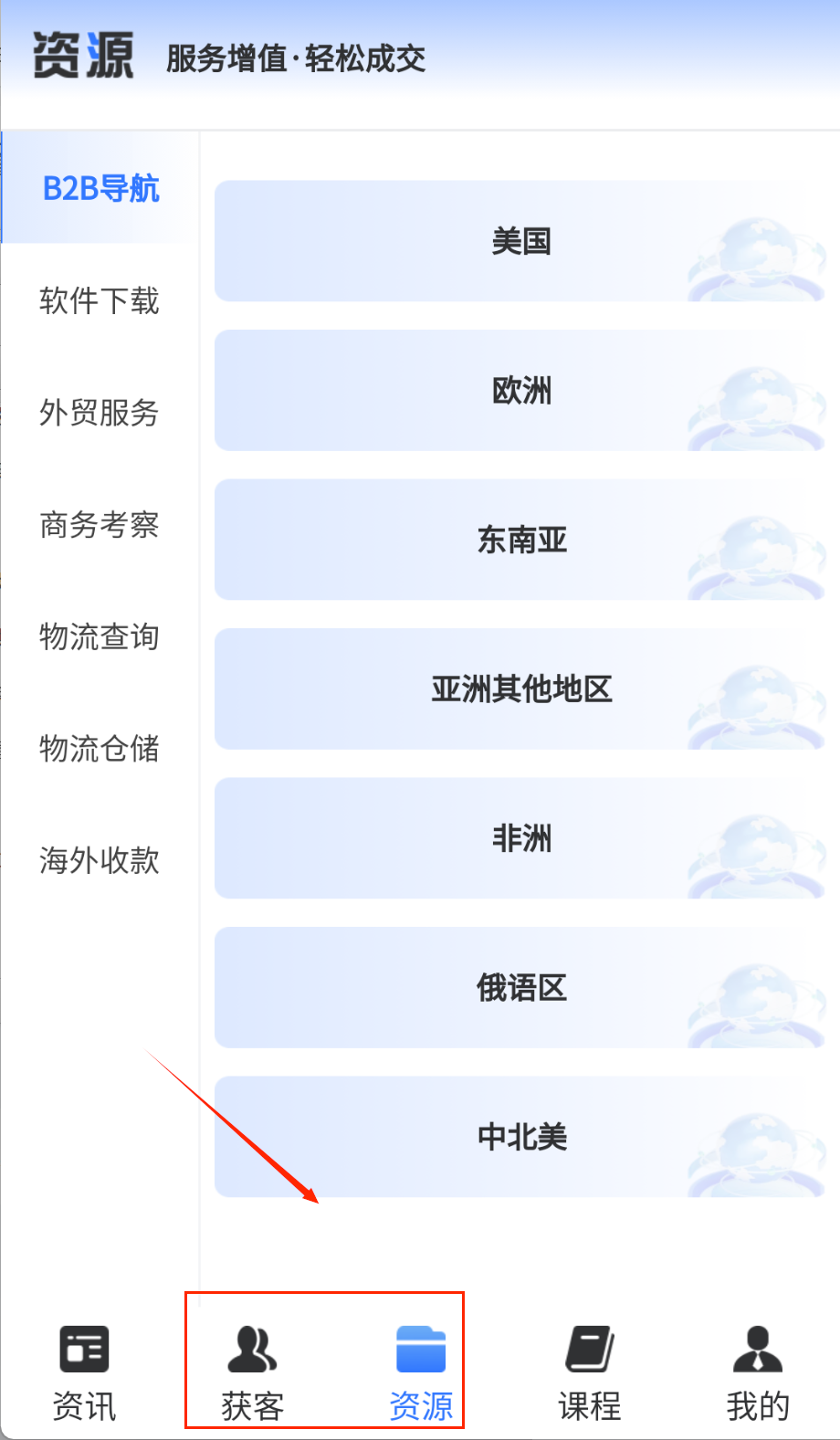Open the 我的 profile tab
The height and width of the screenshot is (1440, 840).
point(758,1372)
